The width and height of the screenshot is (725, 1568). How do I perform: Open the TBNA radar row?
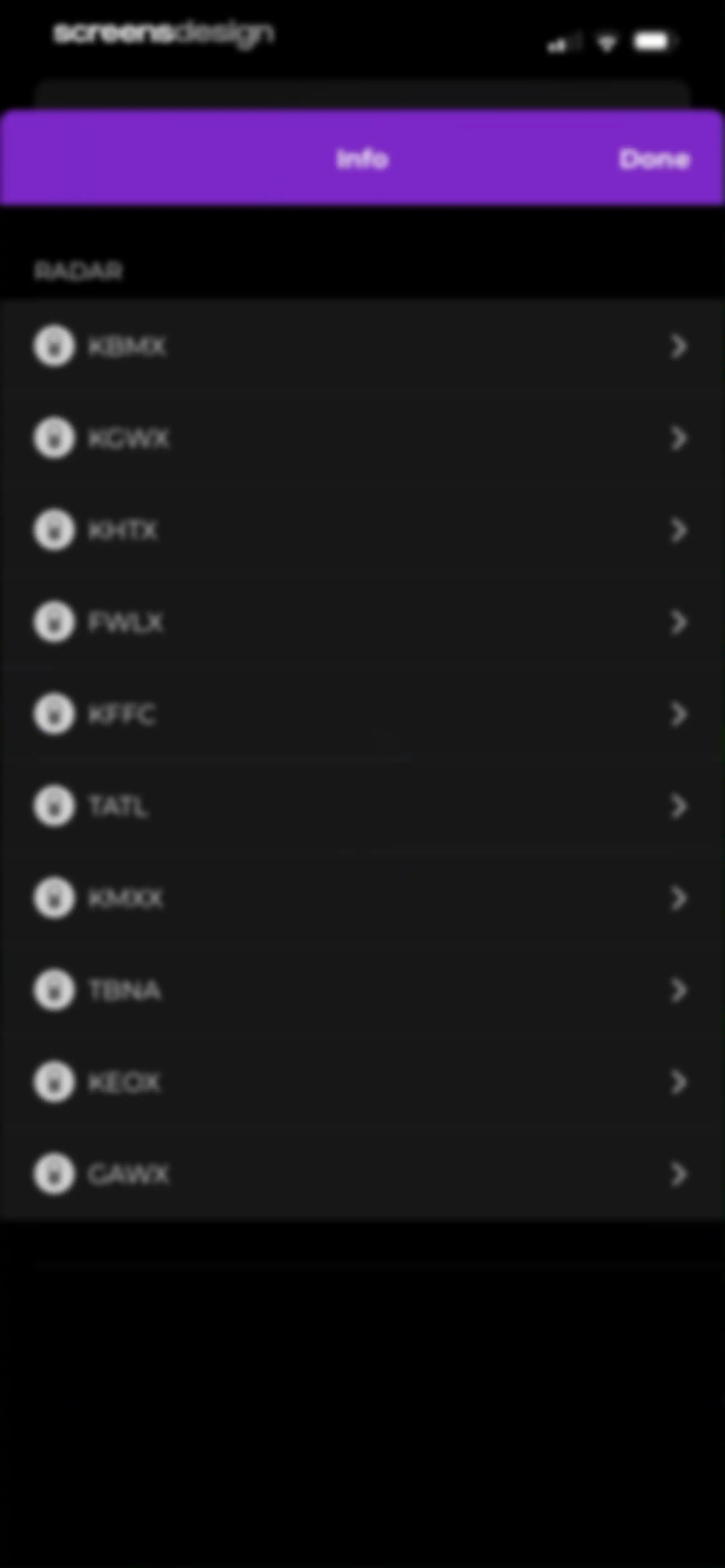(362, 990)
